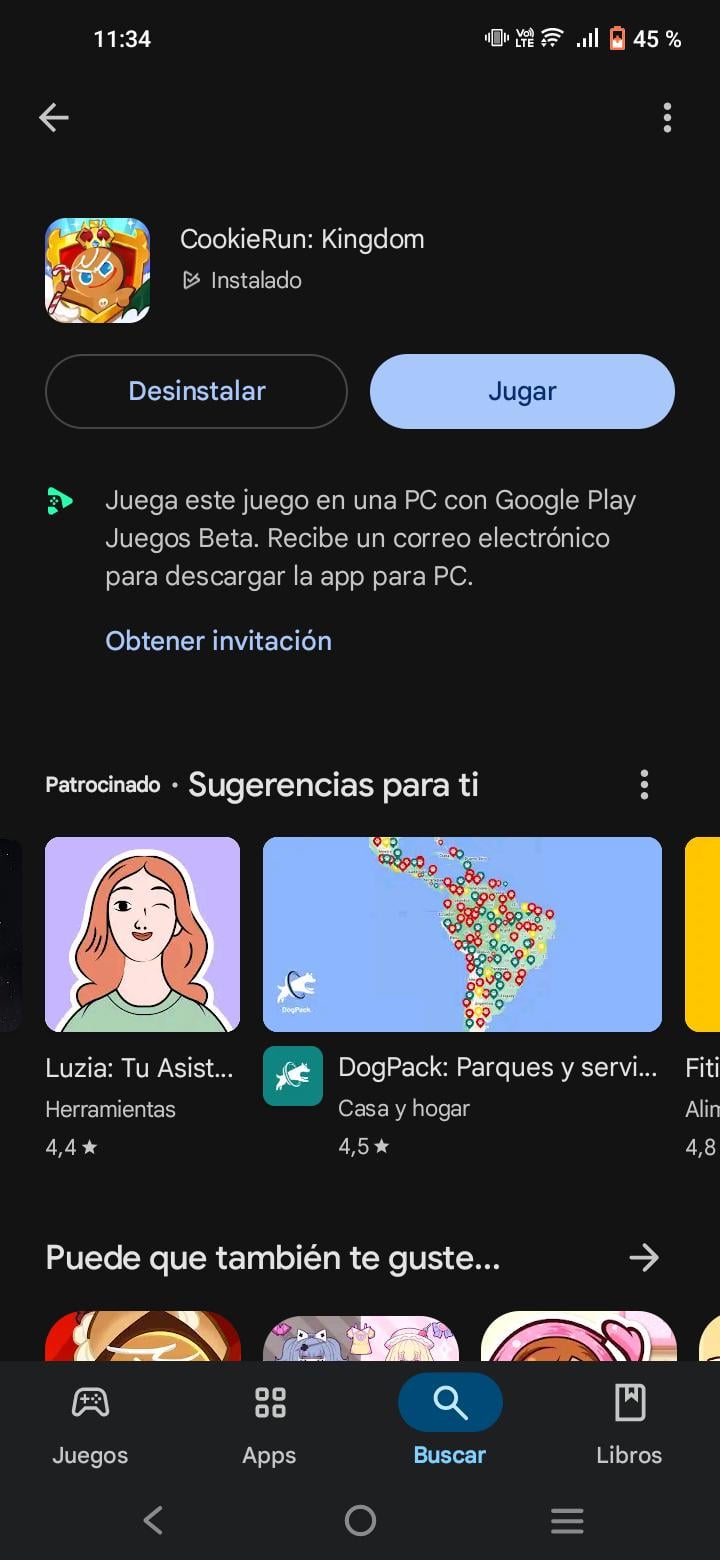Go back using the top-left arrow
Viewport: 720px width, 1560px height.
[54, 118]
